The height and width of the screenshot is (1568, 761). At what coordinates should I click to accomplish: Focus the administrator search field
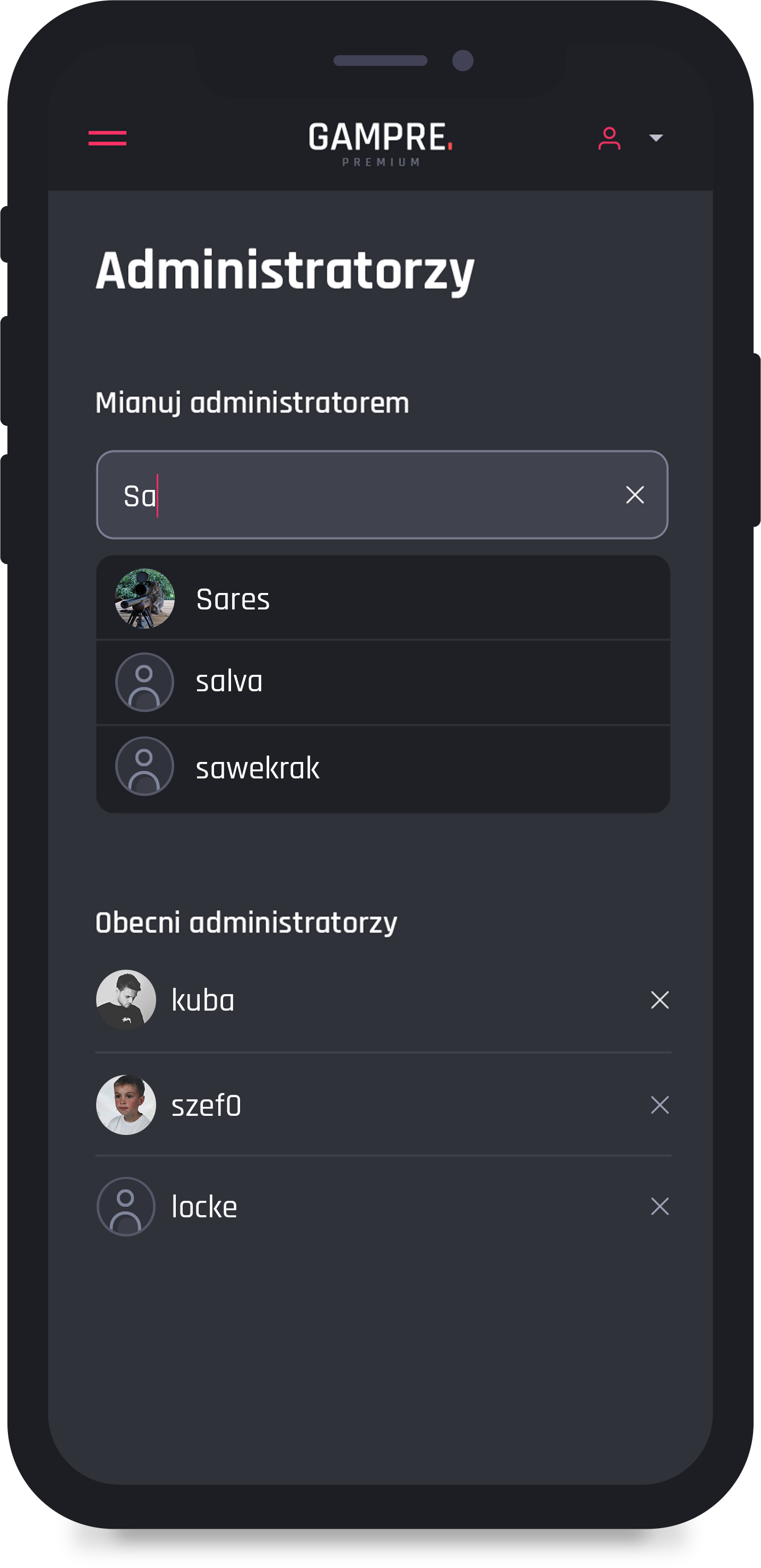pos(382,495)
